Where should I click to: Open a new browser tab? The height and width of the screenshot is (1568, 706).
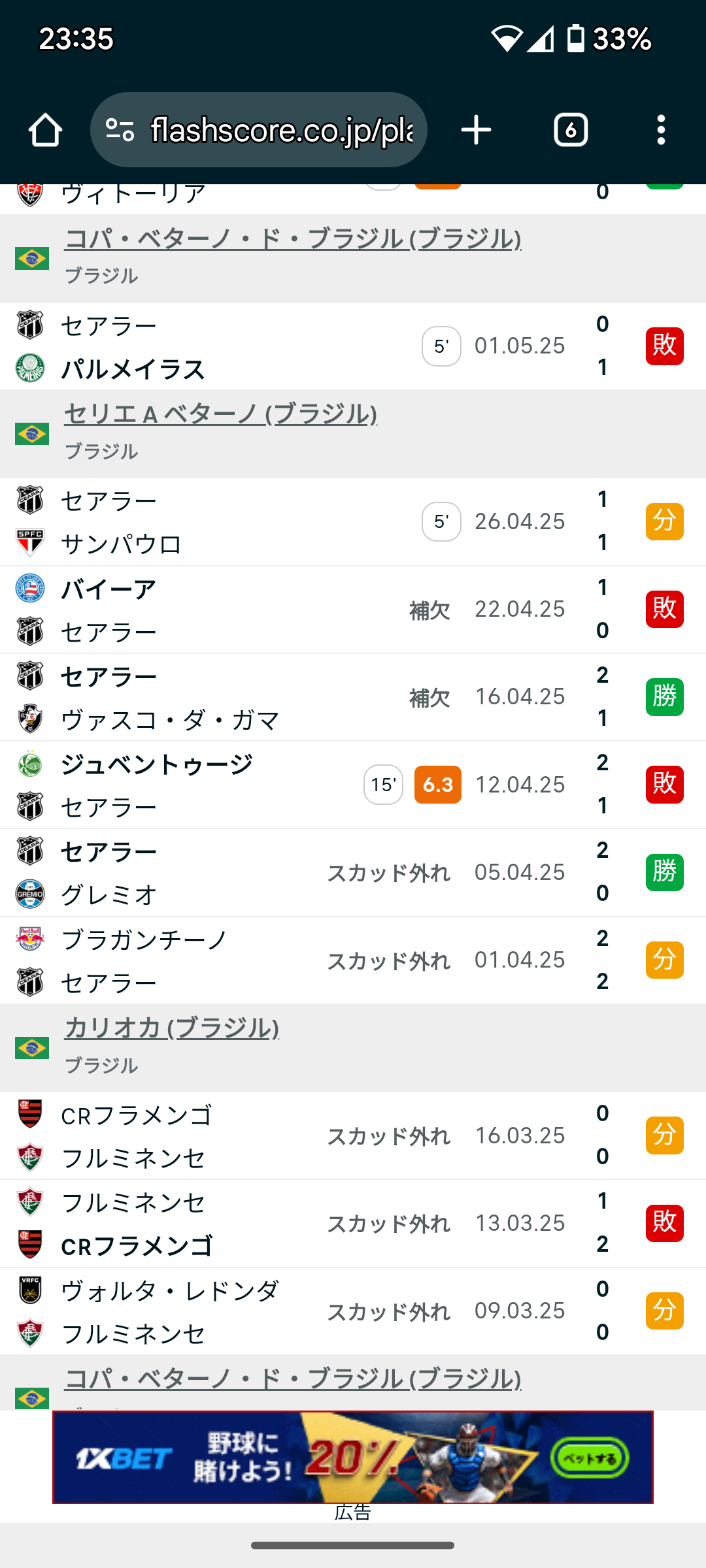pos(476,130)
